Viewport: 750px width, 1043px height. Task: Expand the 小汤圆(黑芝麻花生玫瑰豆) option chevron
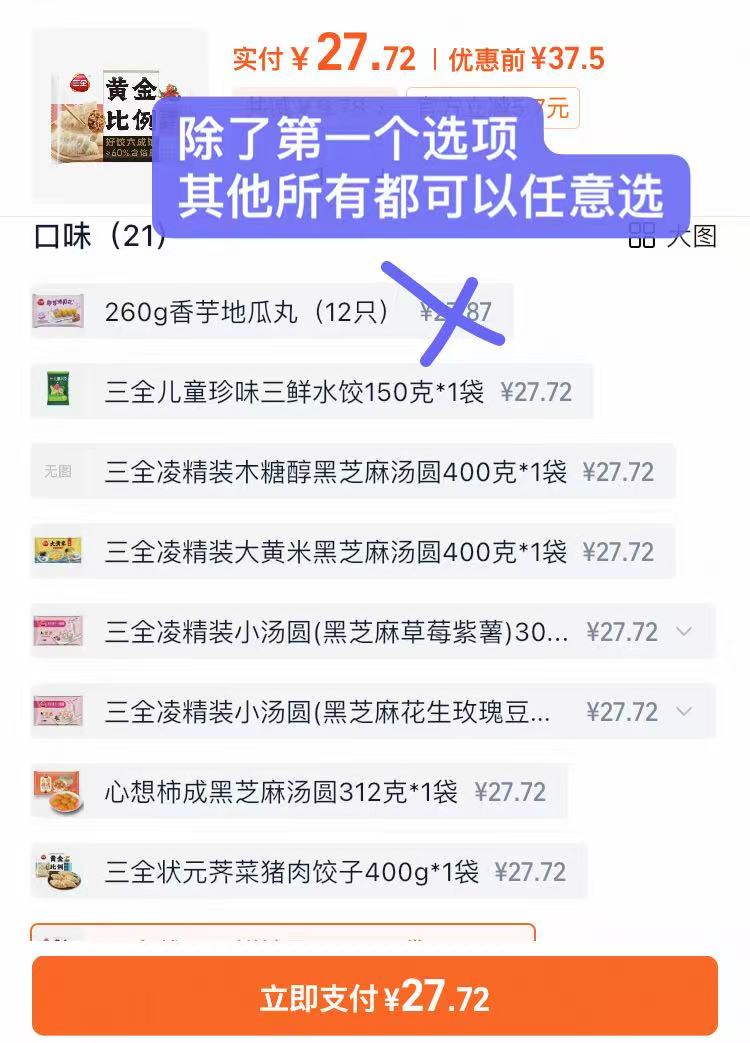click(682, 711)
